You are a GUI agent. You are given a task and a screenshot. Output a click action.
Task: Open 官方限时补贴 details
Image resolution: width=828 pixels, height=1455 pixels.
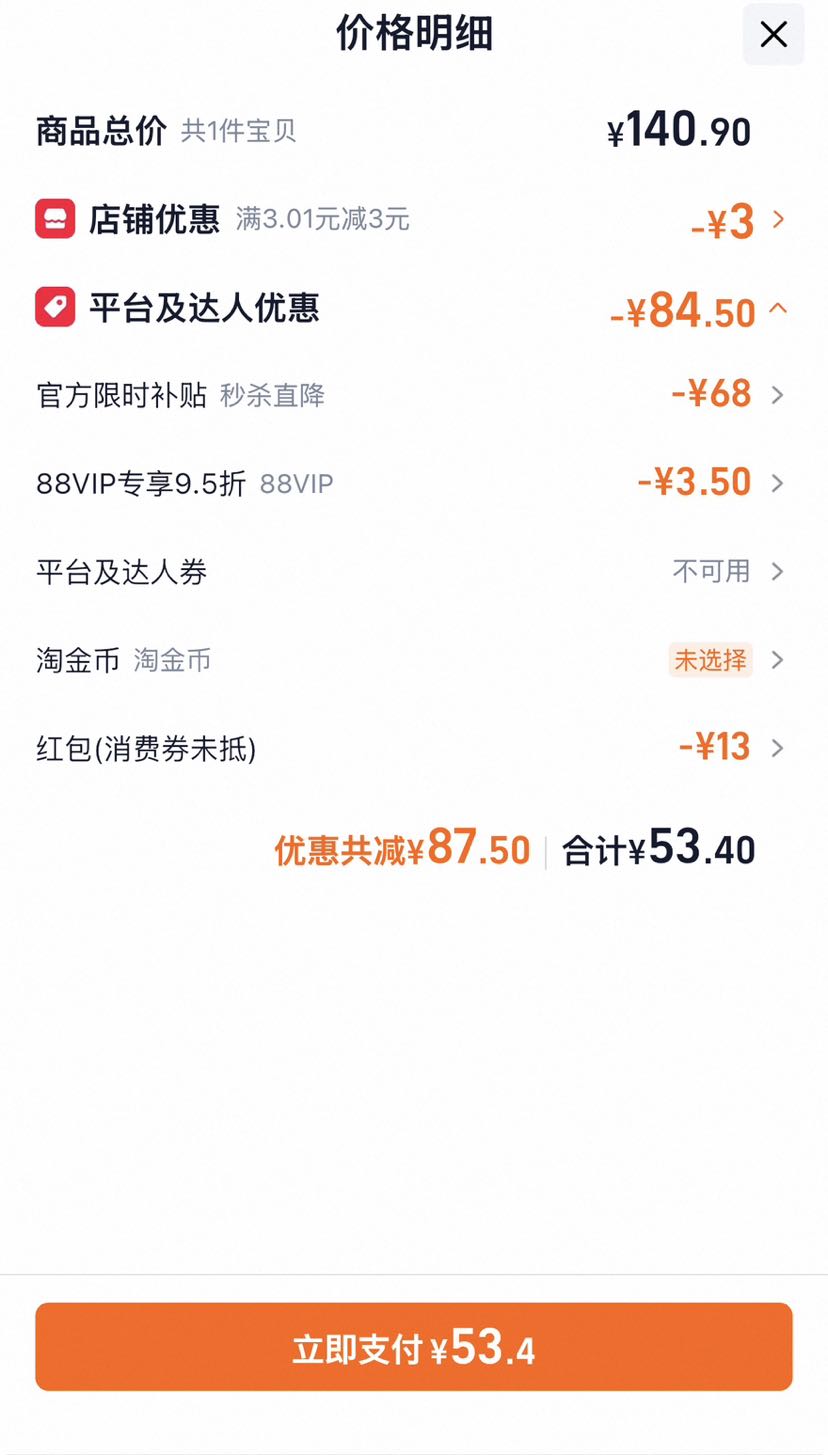414,395
